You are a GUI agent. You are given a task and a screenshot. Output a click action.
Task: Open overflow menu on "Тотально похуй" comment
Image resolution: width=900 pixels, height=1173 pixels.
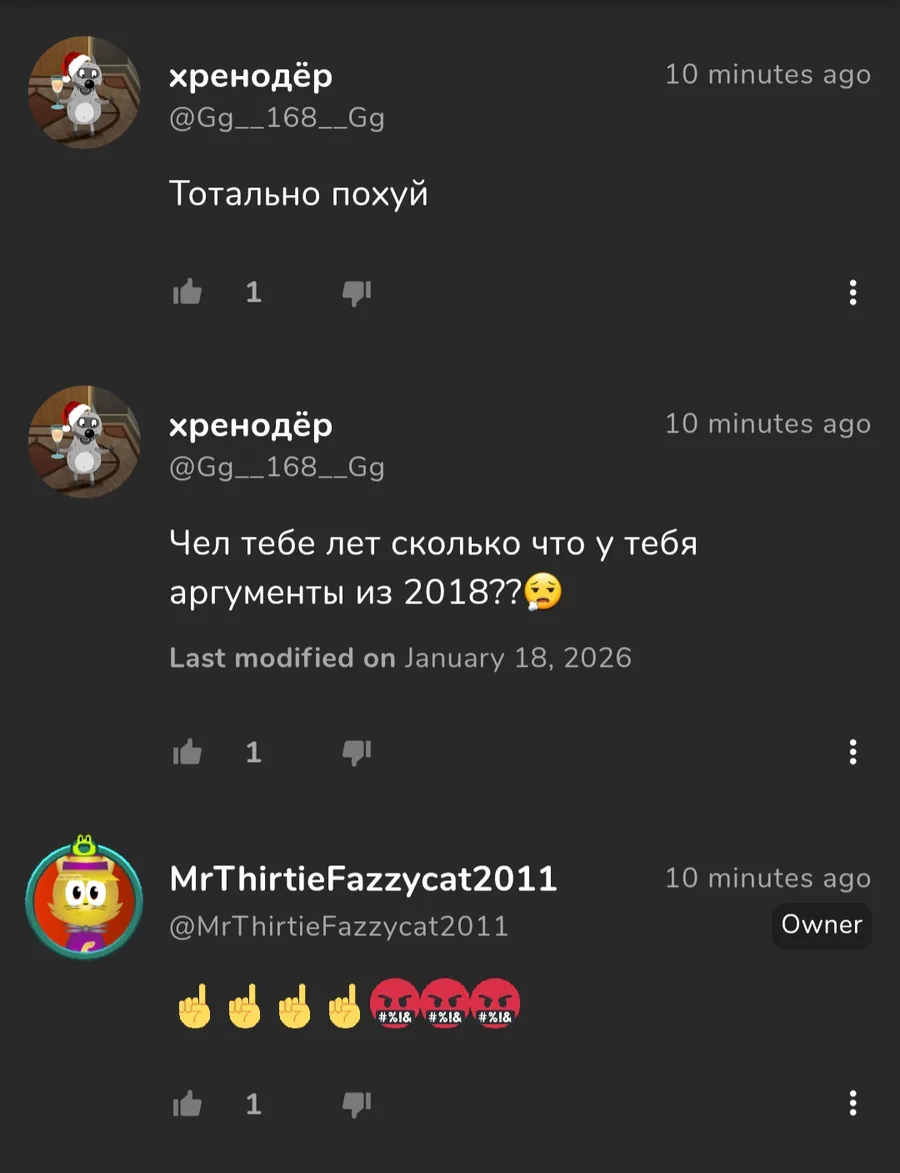coord(853,293)
